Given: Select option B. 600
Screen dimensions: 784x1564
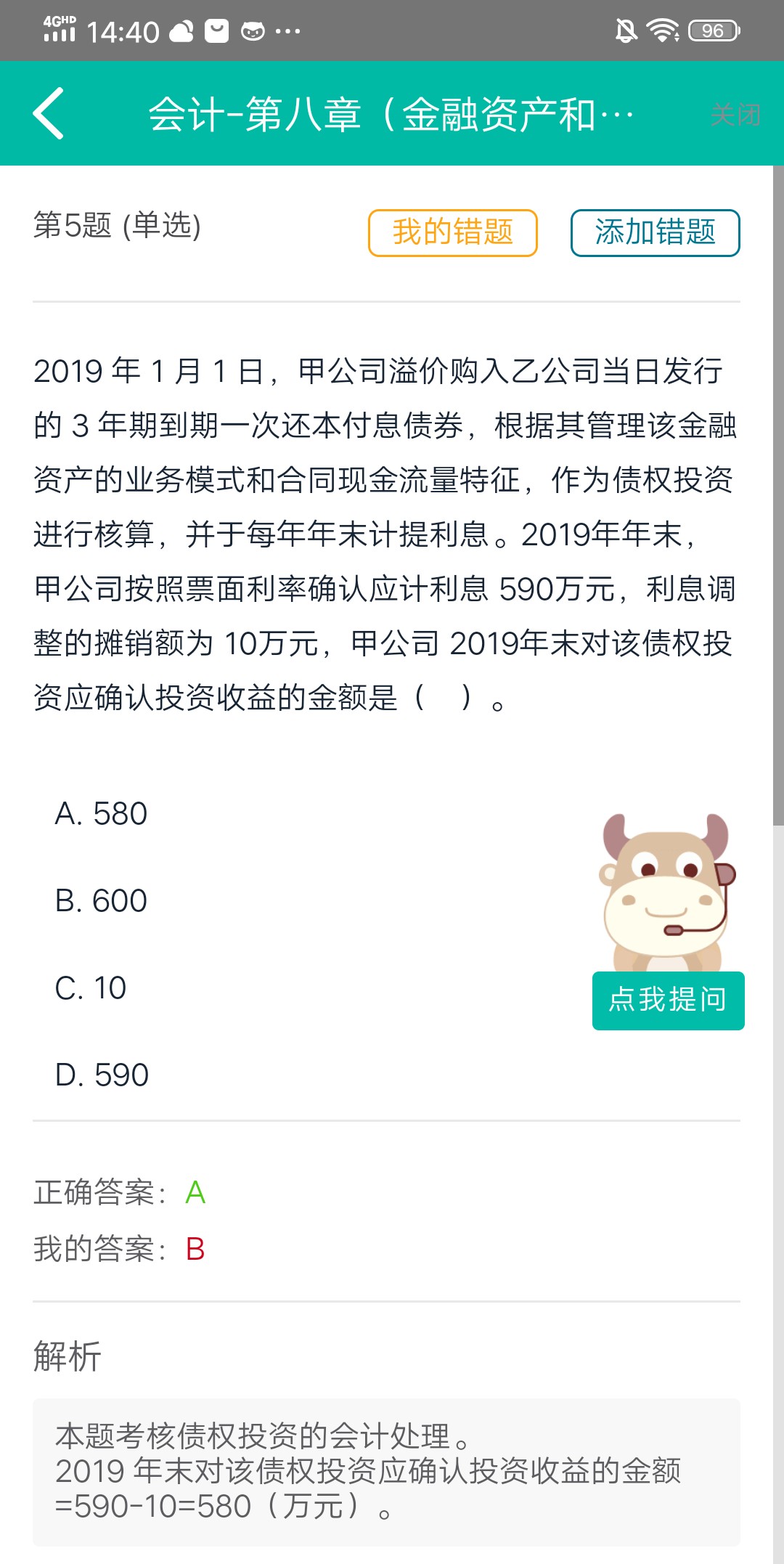Looking at the screenshot, I should (101, 900).
